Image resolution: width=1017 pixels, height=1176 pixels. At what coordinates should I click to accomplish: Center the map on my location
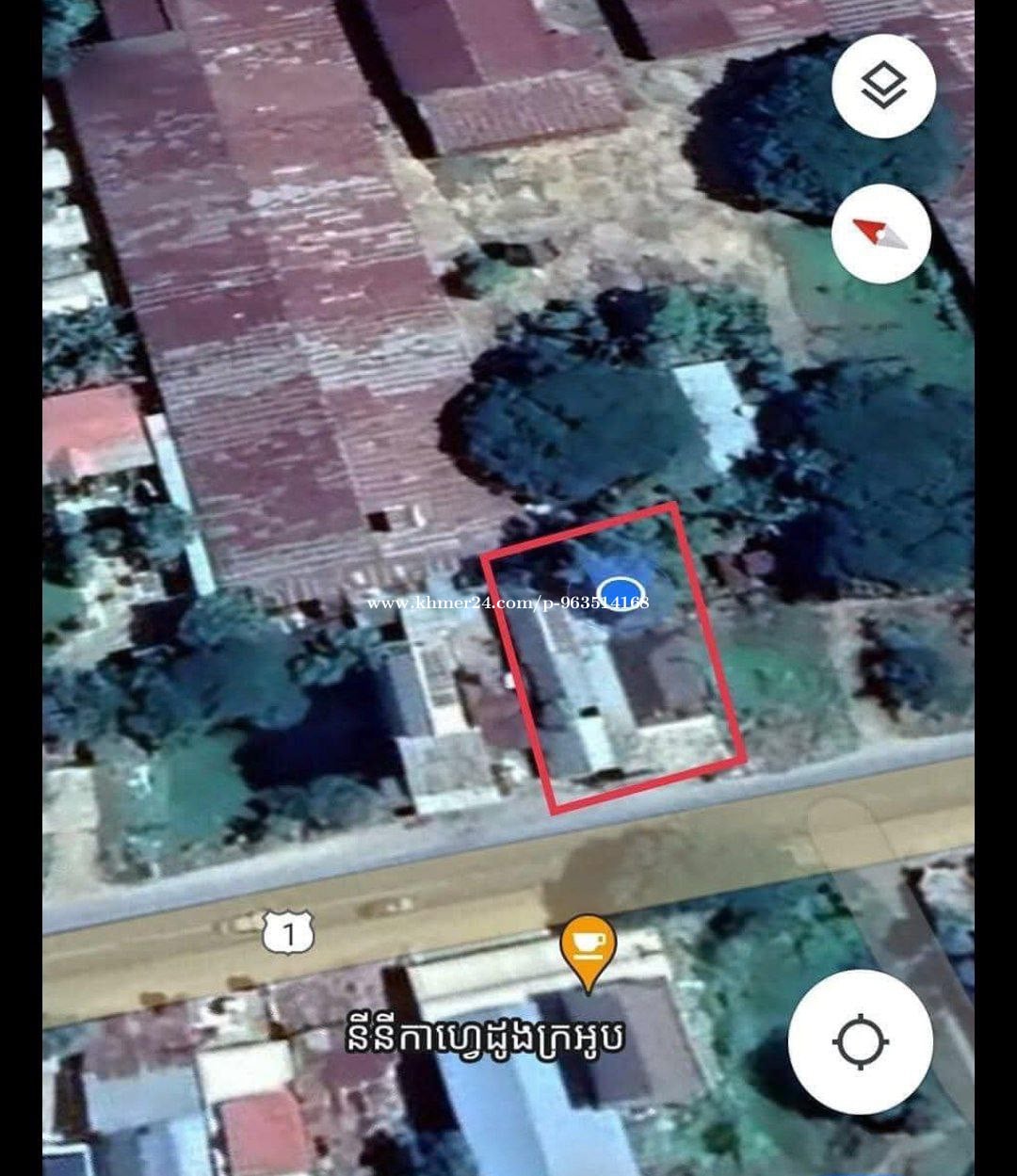tap(860, 1042)
